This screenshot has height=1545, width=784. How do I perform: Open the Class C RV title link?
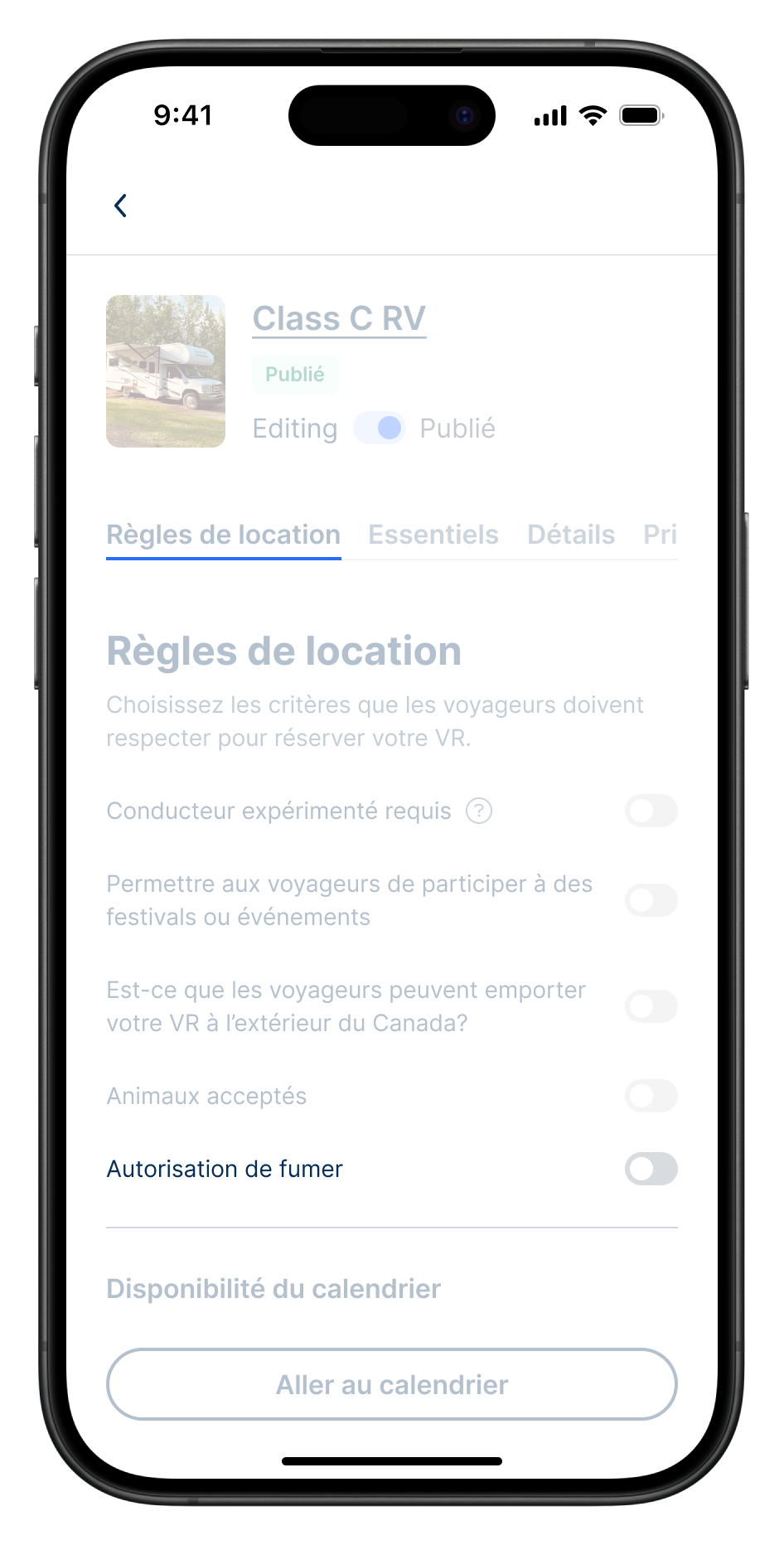click(339, 318)
